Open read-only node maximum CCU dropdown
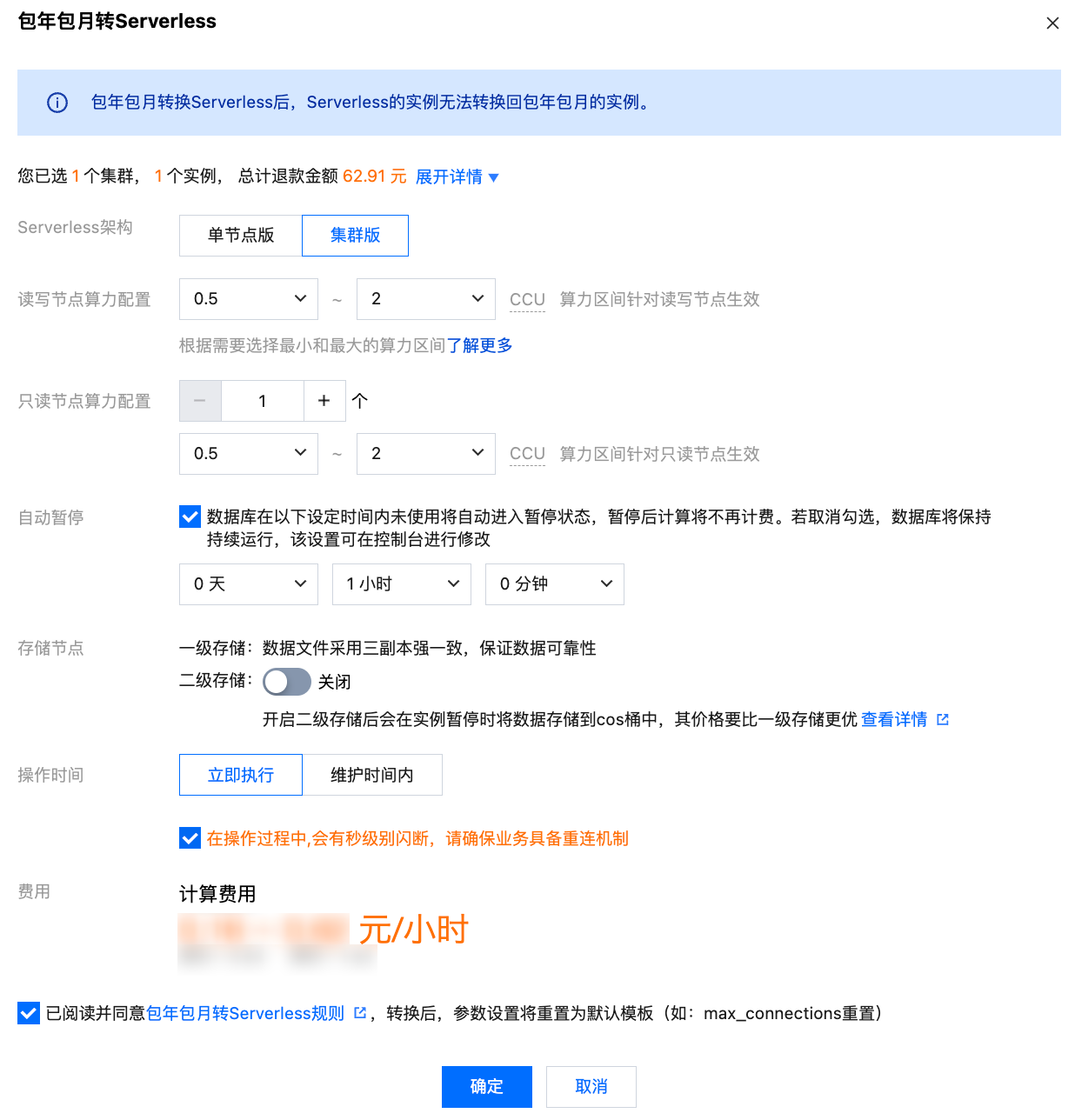 point(426,454)
